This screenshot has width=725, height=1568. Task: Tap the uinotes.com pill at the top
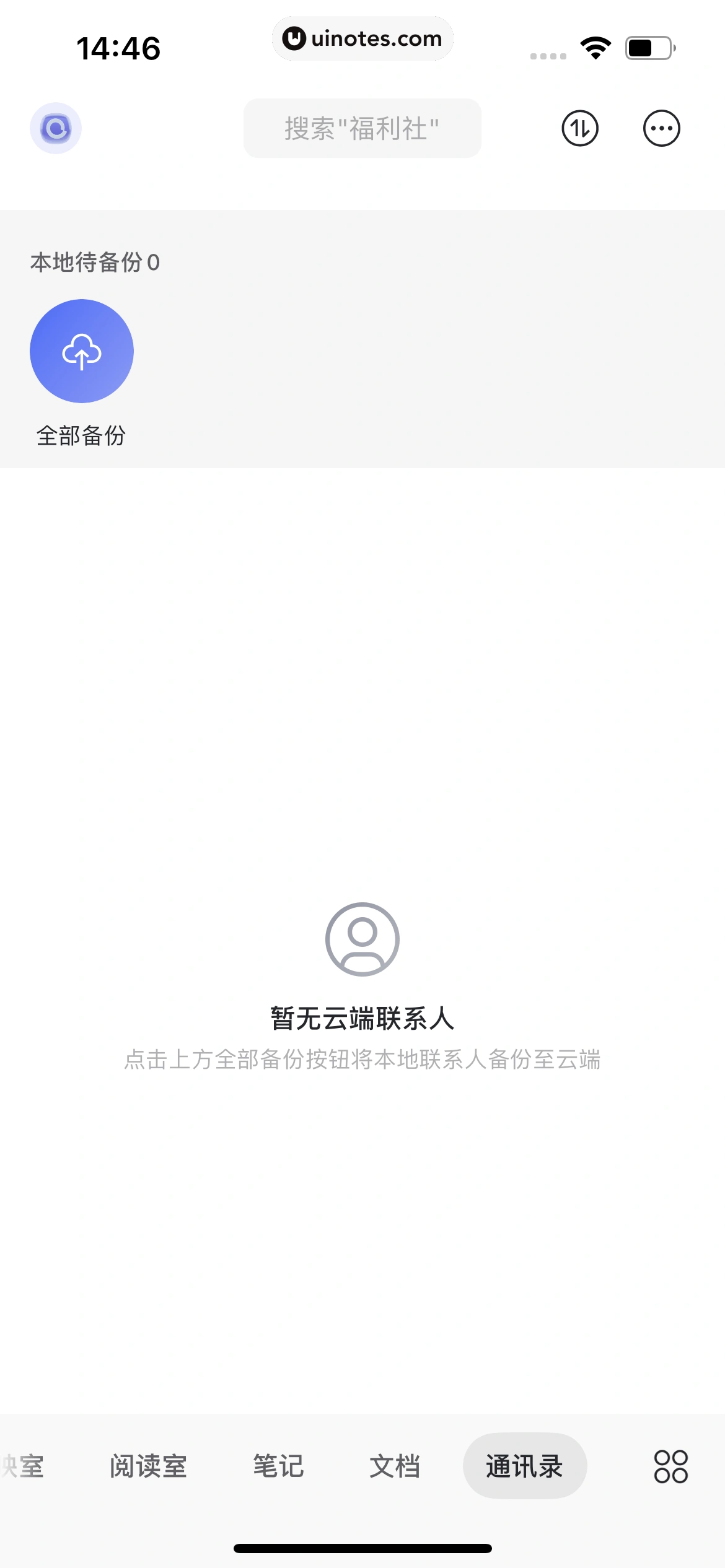tap(362, 38)
